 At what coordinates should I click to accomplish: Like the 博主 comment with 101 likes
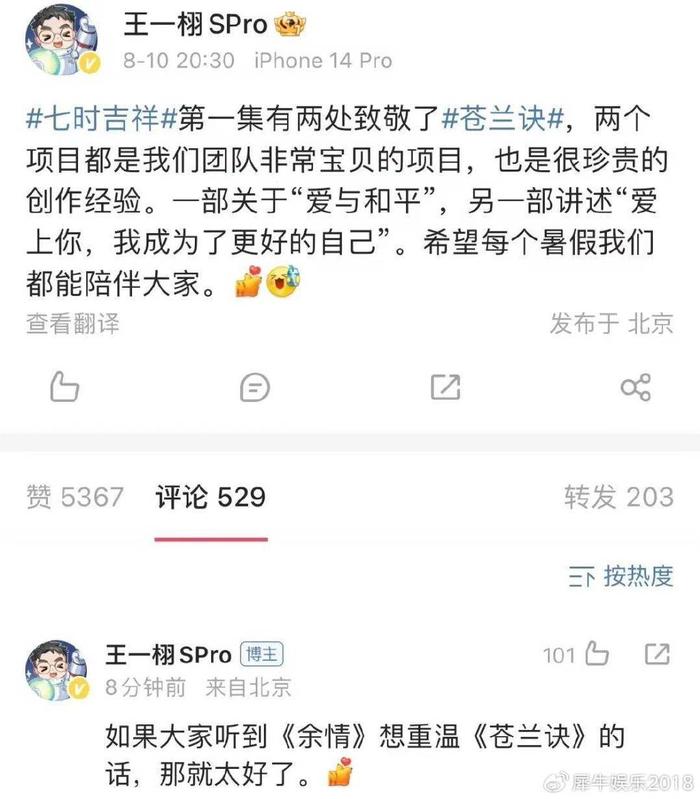coord(596,655)
